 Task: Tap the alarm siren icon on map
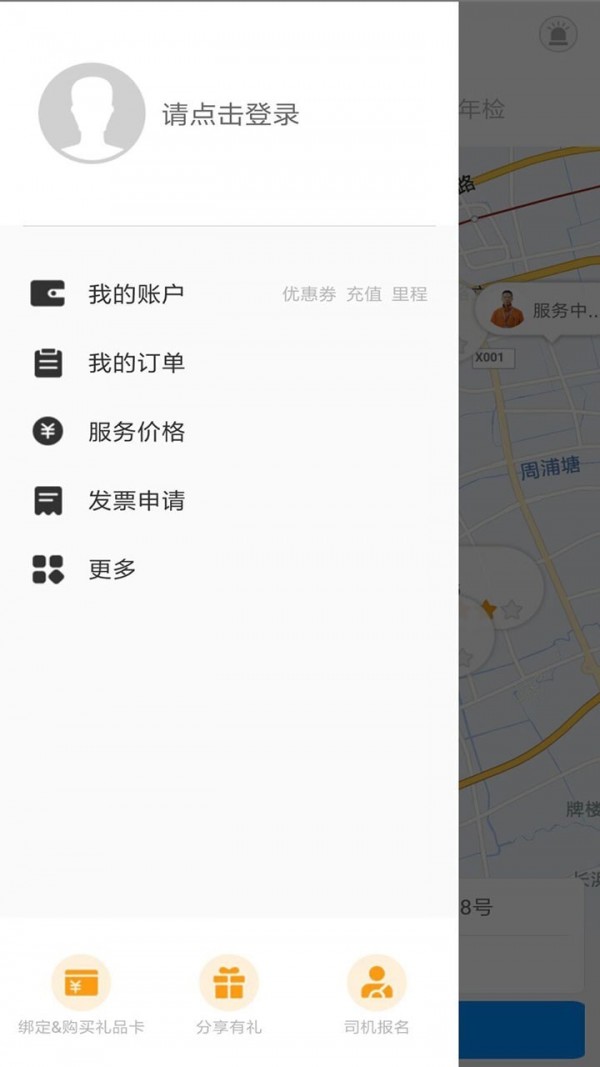(x=558, y=34)
